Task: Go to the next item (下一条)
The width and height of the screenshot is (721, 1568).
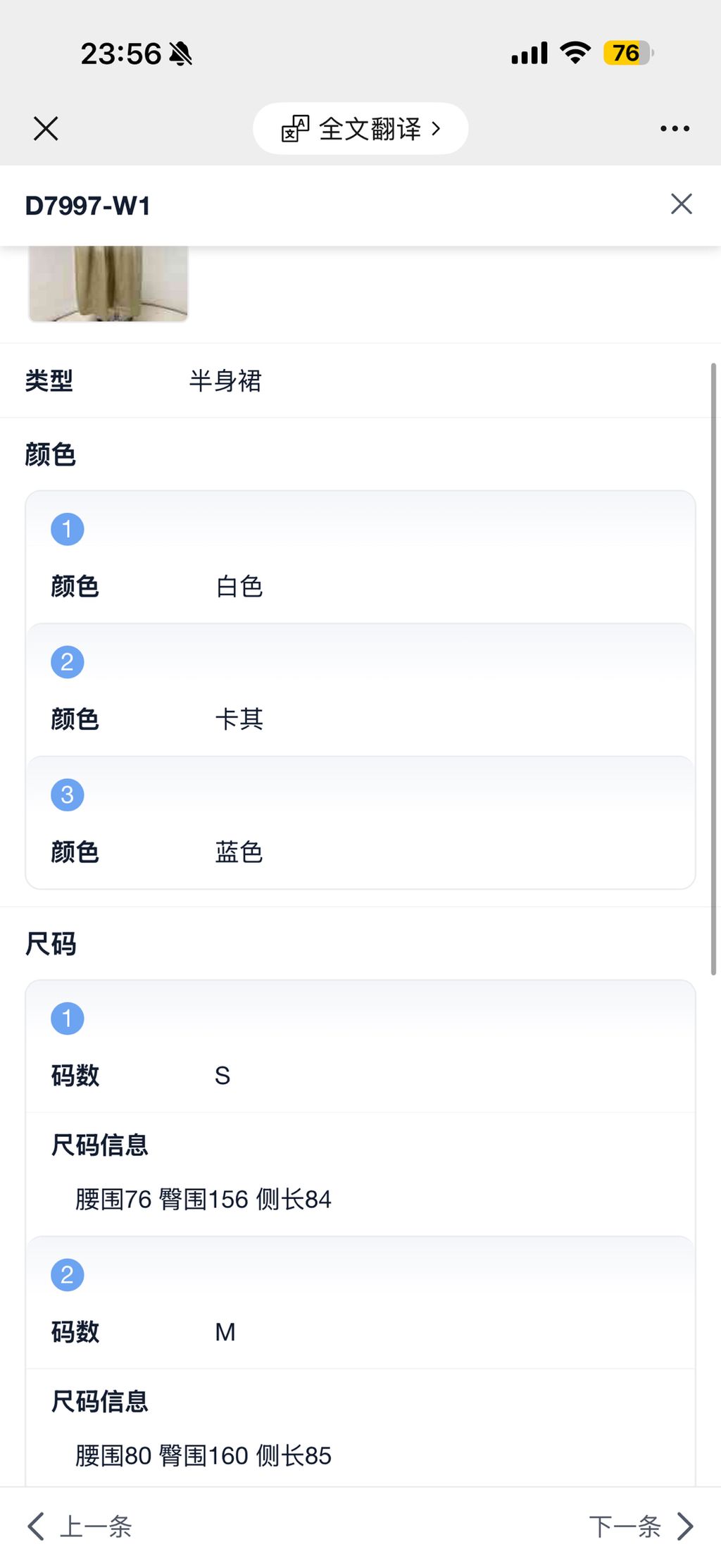Action: click(627, 1527)
